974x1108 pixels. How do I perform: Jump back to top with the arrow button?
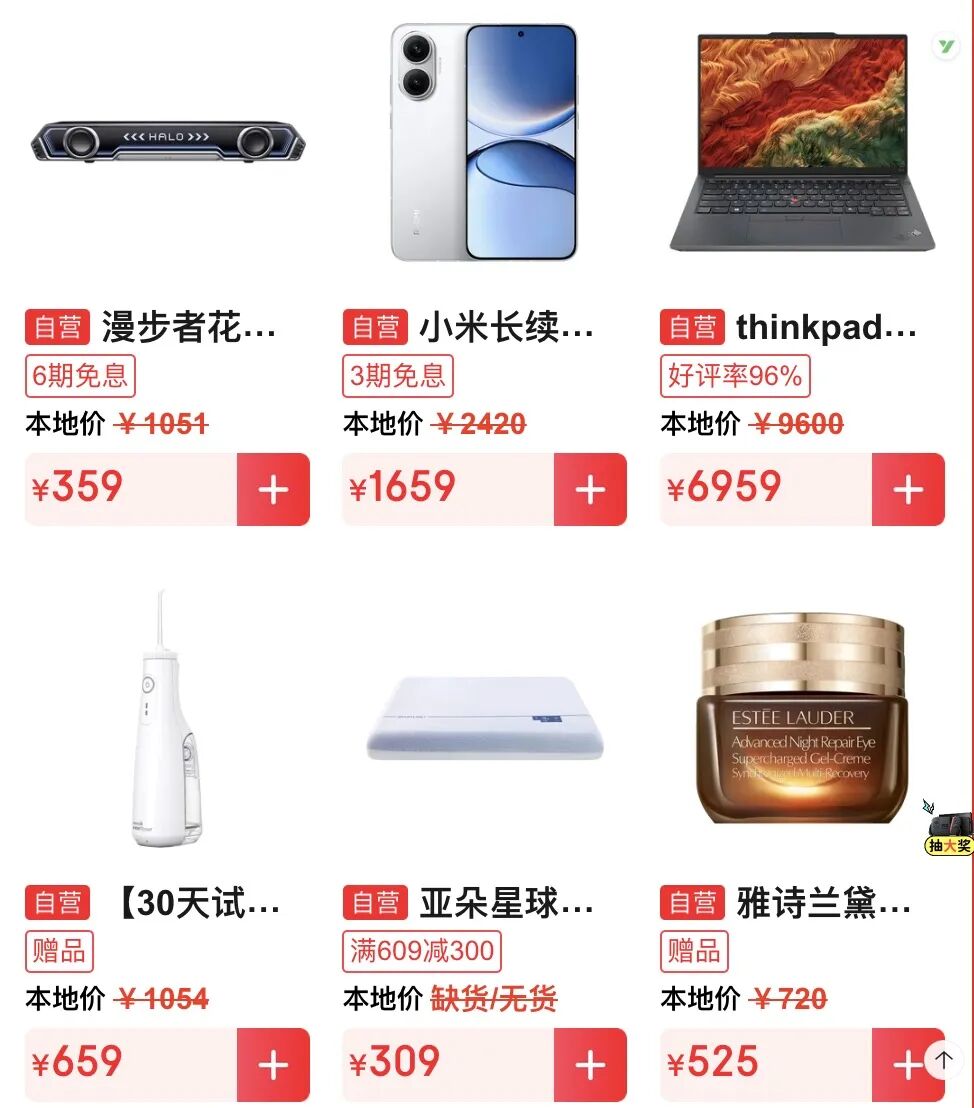(x=944, y=1060)
